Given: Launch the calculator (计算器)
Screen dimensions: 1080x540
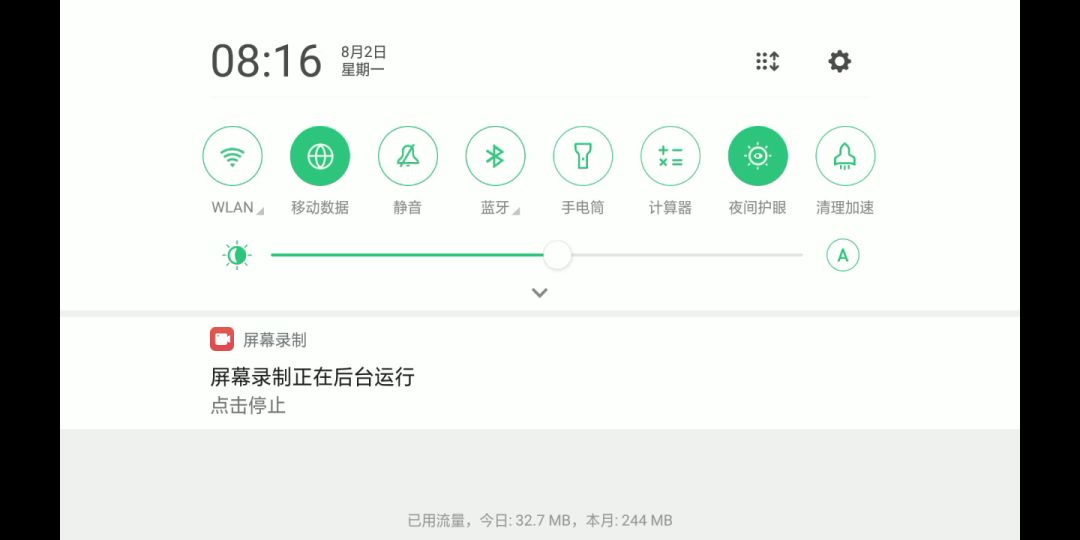Looking at the screenshot, I should pyautogui.click(x=670, y=156).
